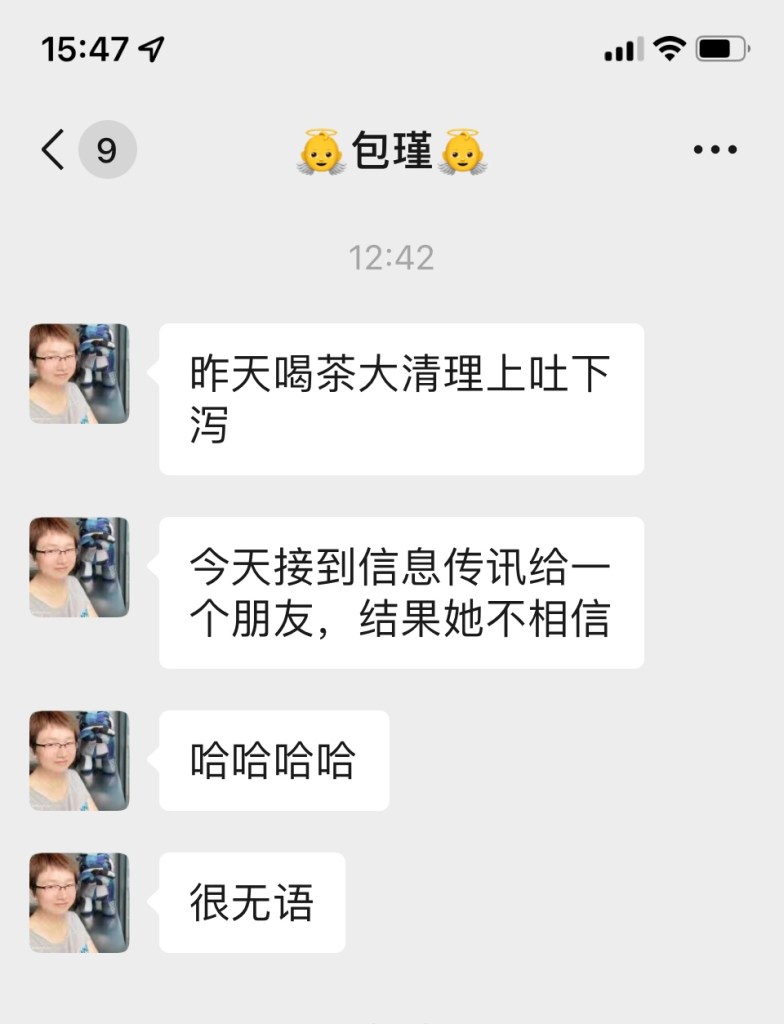784x1024 pixels.
Task: Tap the avatar next to the 今天接到信息 message
Action: [x=79, y=567]
